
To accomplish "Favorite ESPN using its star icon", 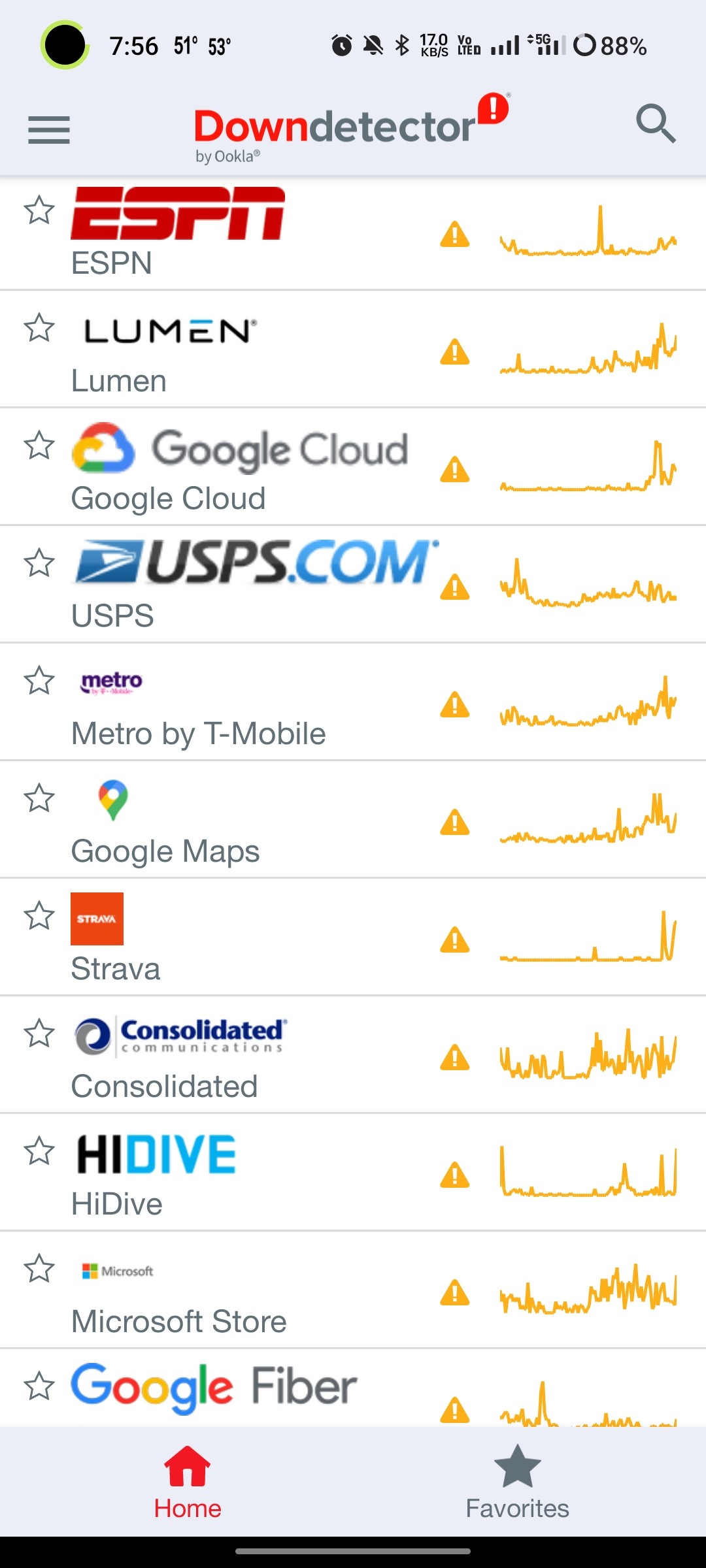I will click(39, 210).
